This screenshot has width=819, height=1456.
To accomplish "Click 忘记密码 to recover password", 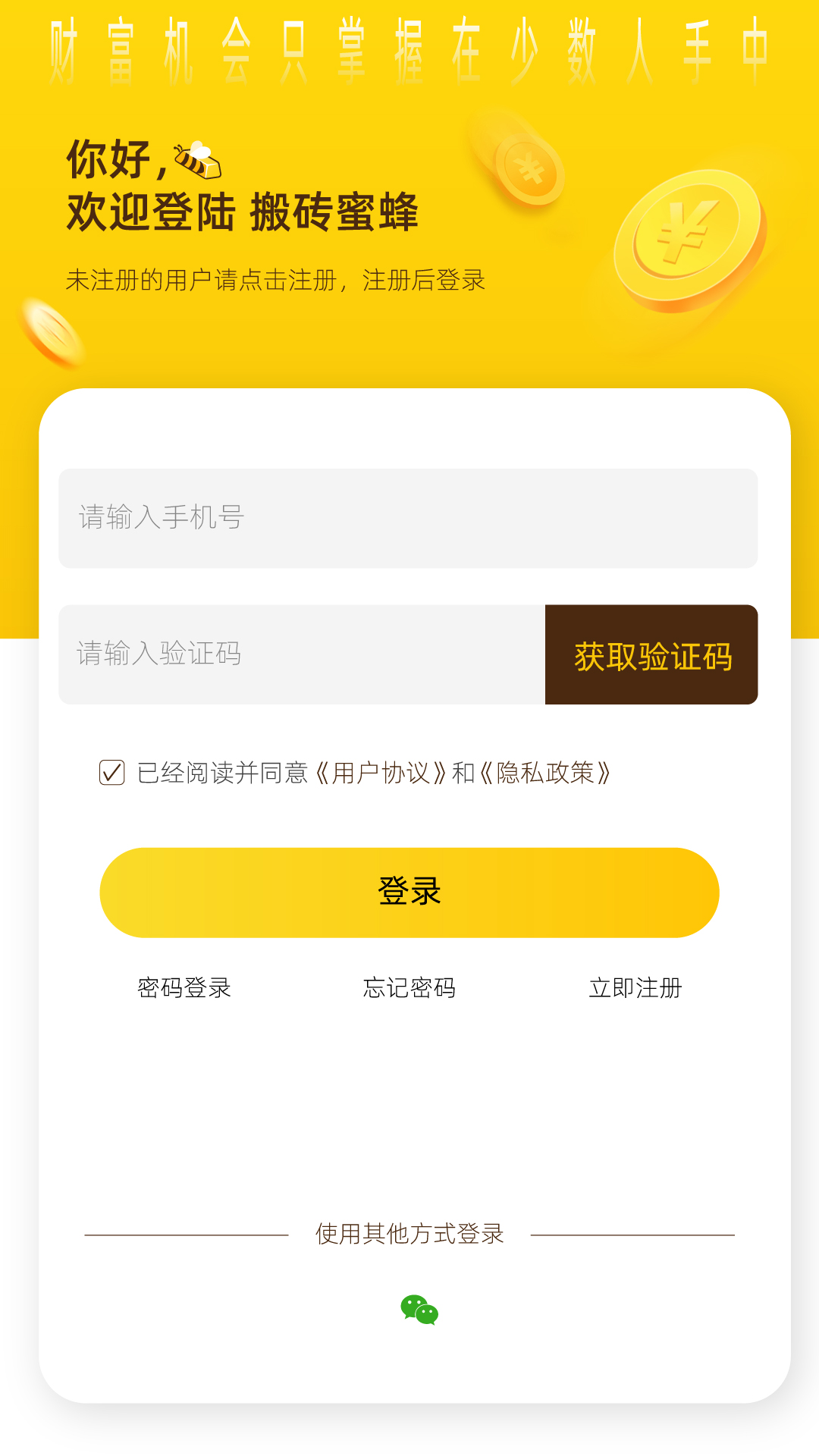I will pos(409,988).
